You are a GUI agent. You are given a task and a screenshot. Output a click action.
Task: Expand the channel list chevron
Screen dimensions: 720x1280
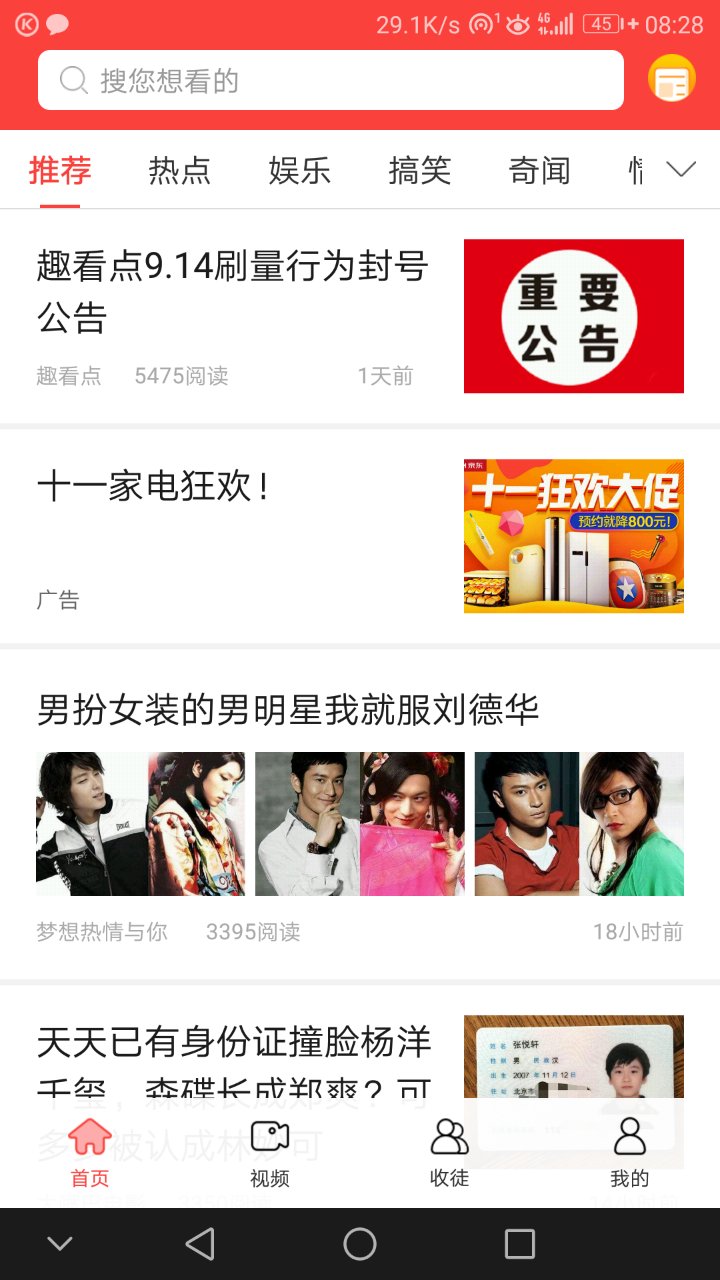click(681, 170)
